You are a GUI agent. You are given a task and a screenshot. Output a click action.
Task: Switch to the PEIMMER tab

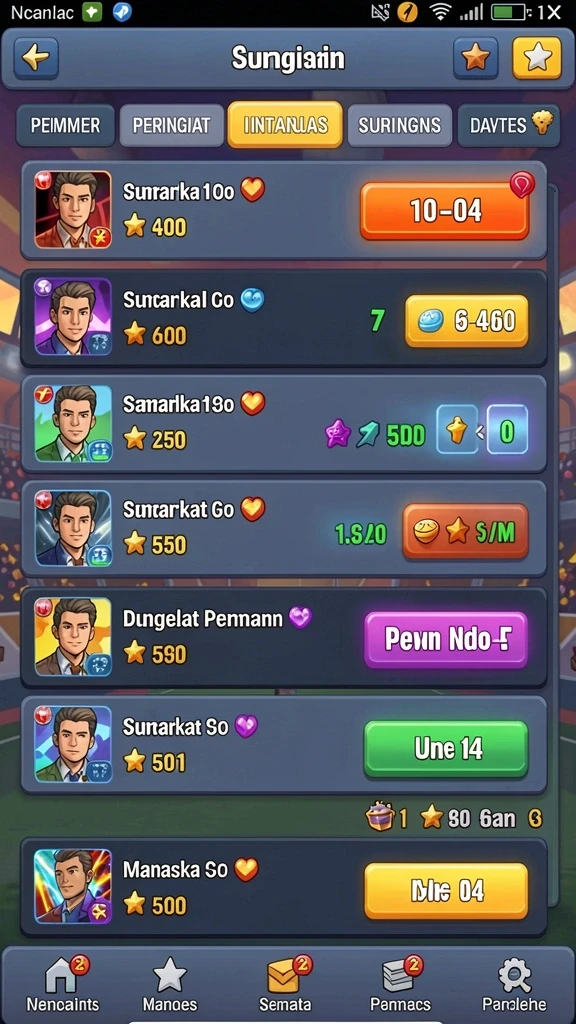tap(65, 125)
